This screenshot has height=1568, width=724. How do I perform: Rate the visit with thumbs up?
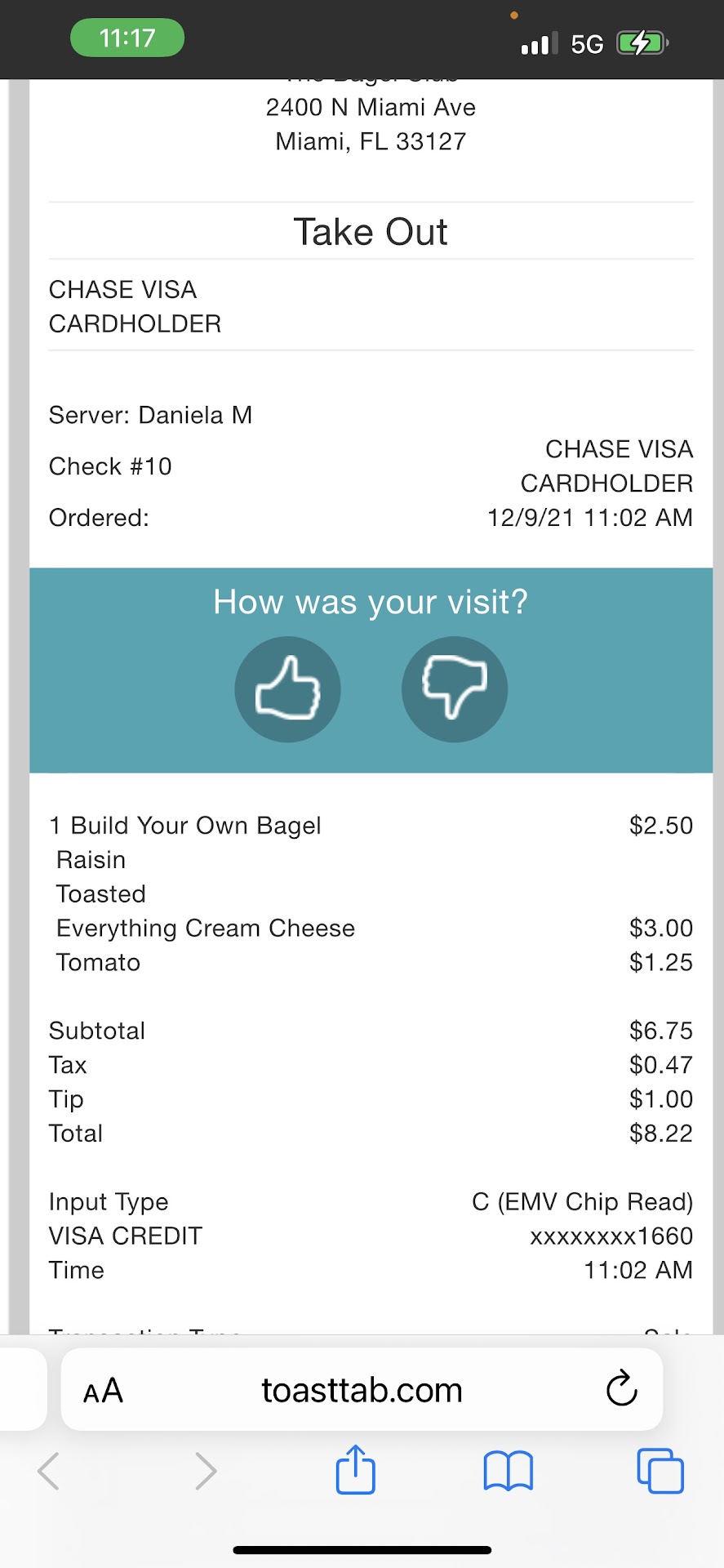(x=287, y=689)
